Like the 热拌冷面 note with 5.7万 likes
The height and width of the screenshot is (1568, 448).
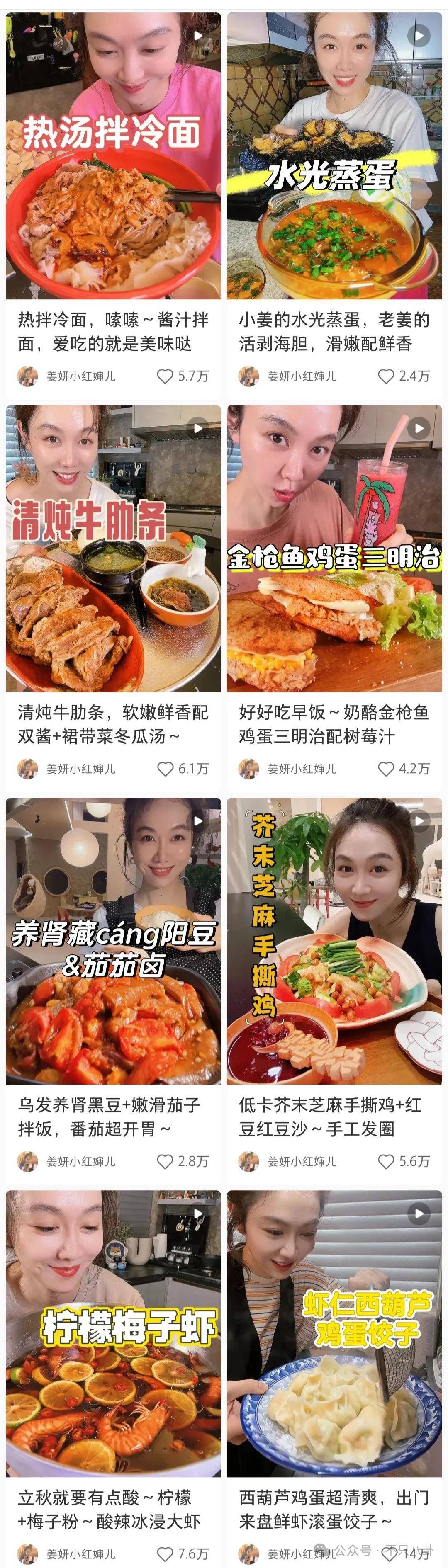click(x=165, y=376)
